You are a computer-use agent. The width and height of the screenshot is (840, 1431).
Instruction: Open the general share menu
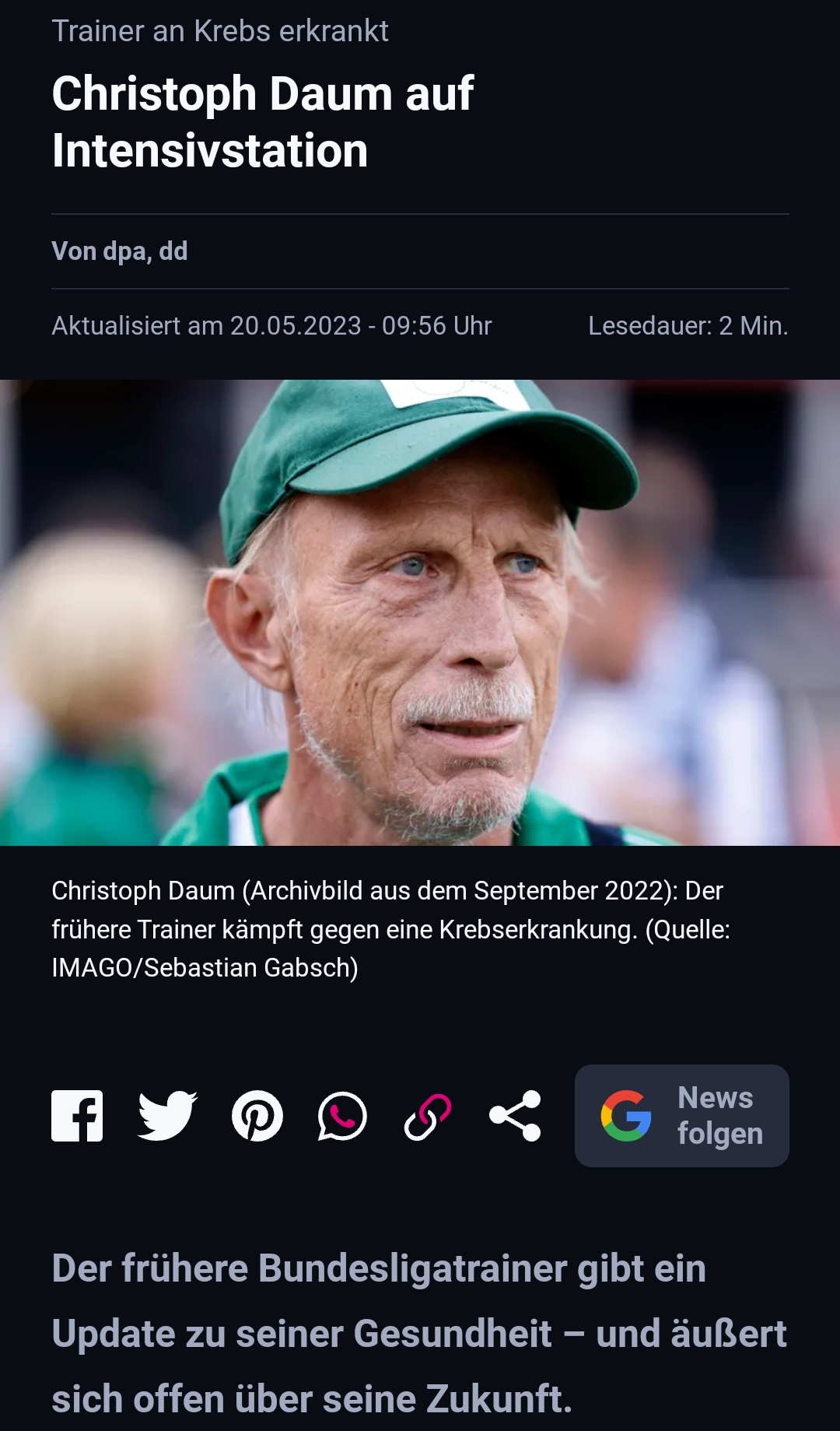pyautogui.click(x=515, y=1116)
